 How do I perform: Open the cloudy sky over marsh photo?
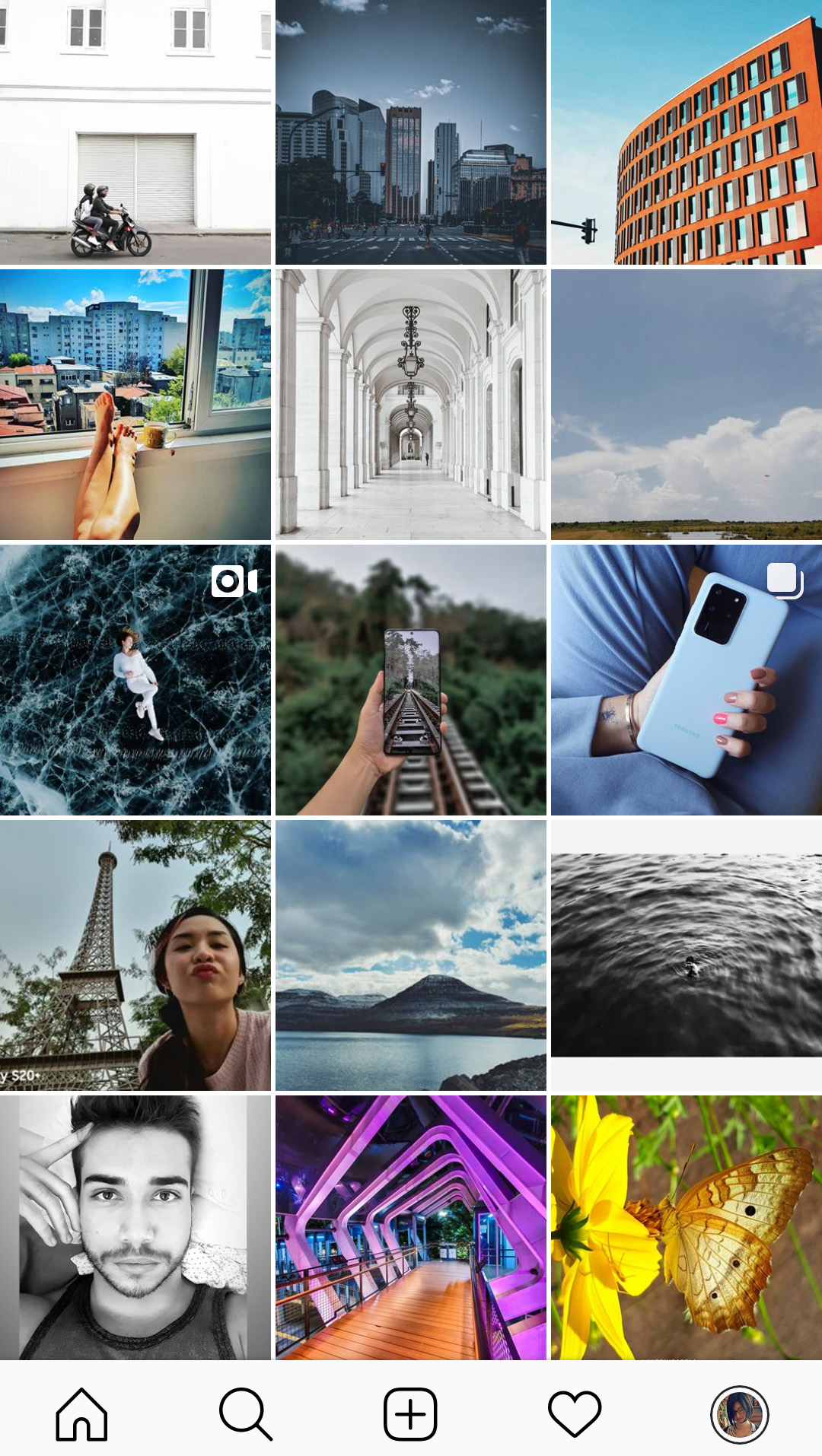(687, 405)
